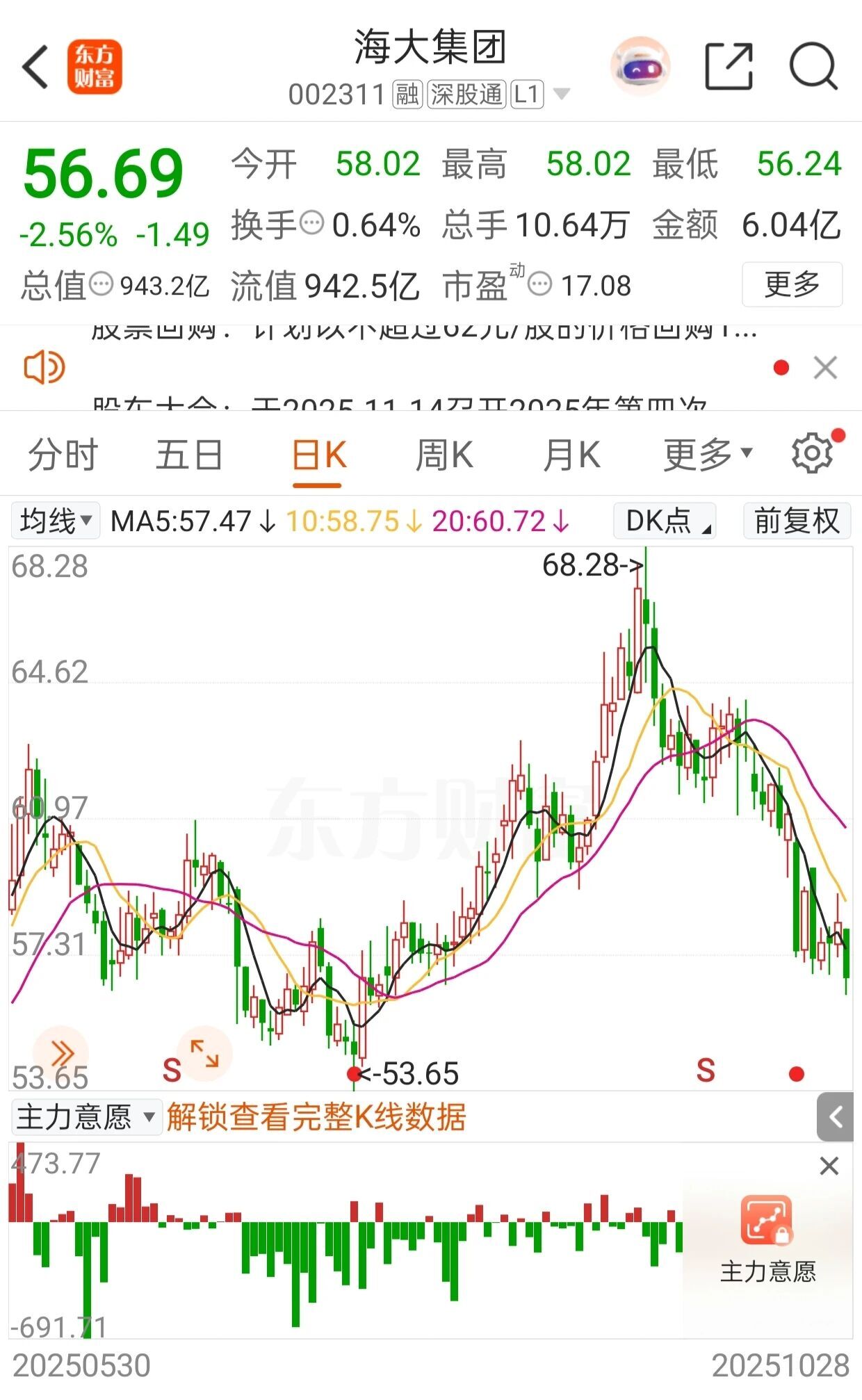Image resolution: width=862 pixels, height=1400 pixels.
Task: Tap the DK点 option
Action: [x=665, y=521]
